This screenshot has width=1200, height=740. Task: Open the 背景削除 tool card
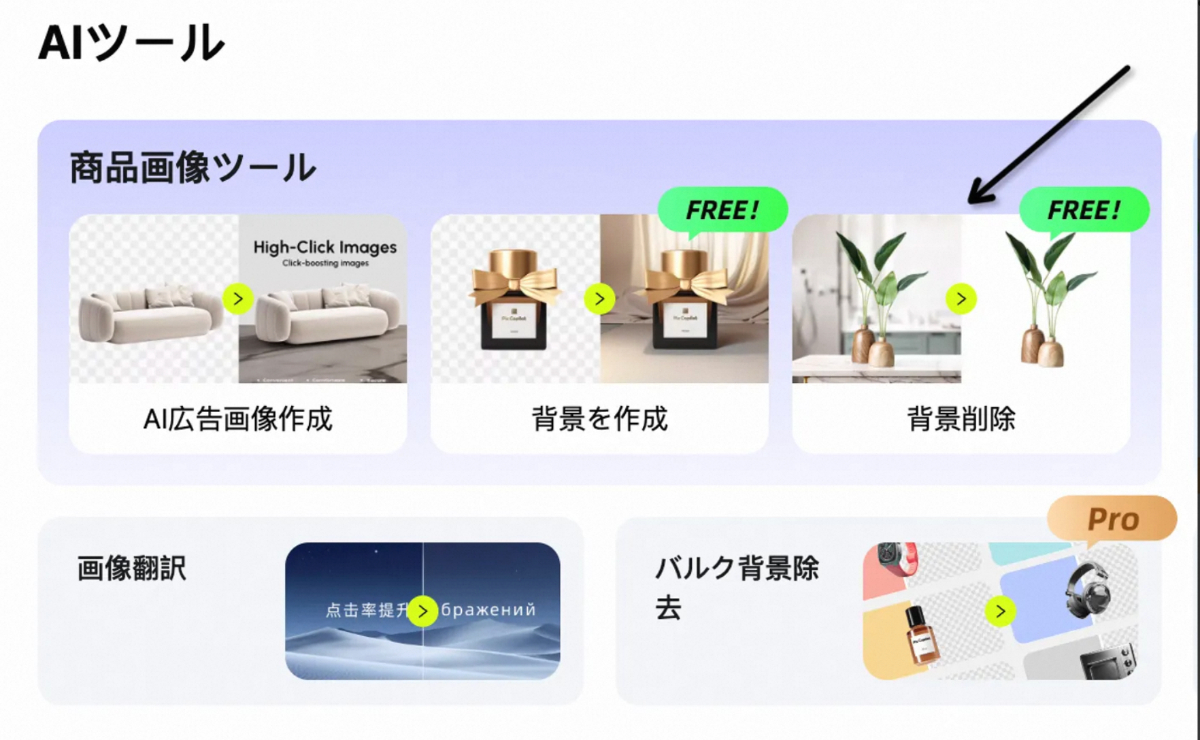960,334
